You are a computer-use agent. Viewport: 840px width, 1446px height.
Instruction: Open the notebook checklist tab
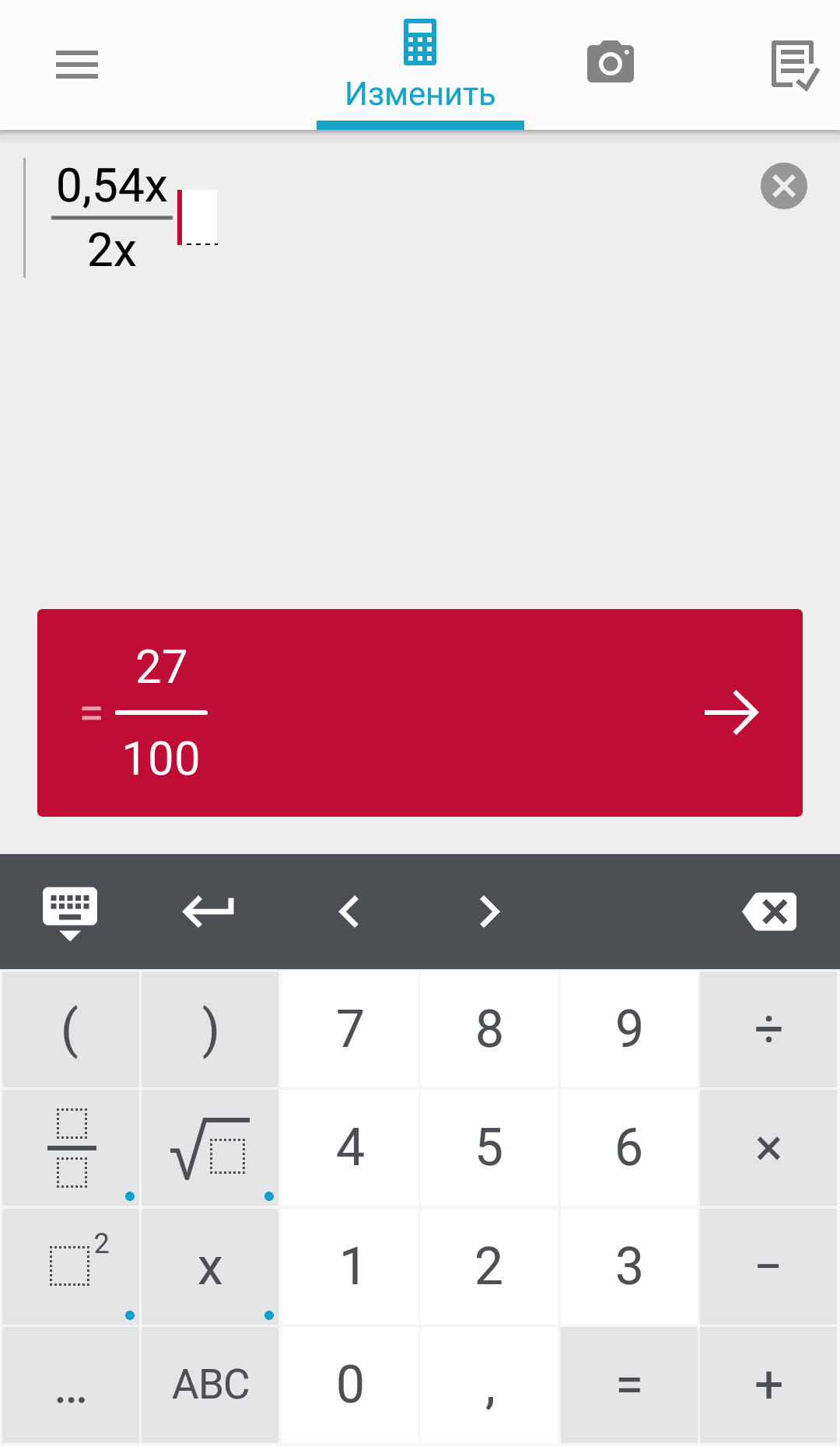click(x=795, y=65)
